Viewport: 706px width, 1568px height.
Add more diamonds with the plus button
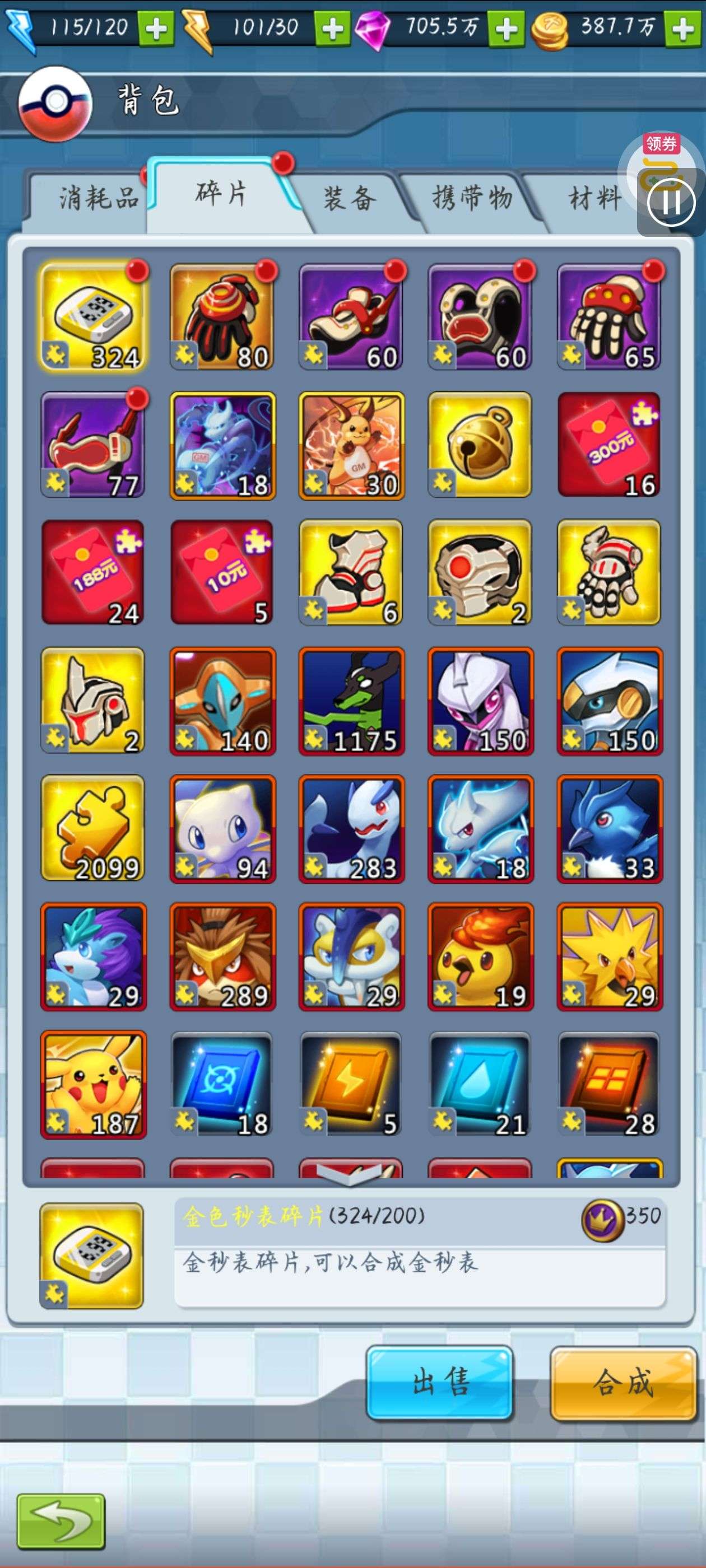pyautogui.click(x=507, y=28)
